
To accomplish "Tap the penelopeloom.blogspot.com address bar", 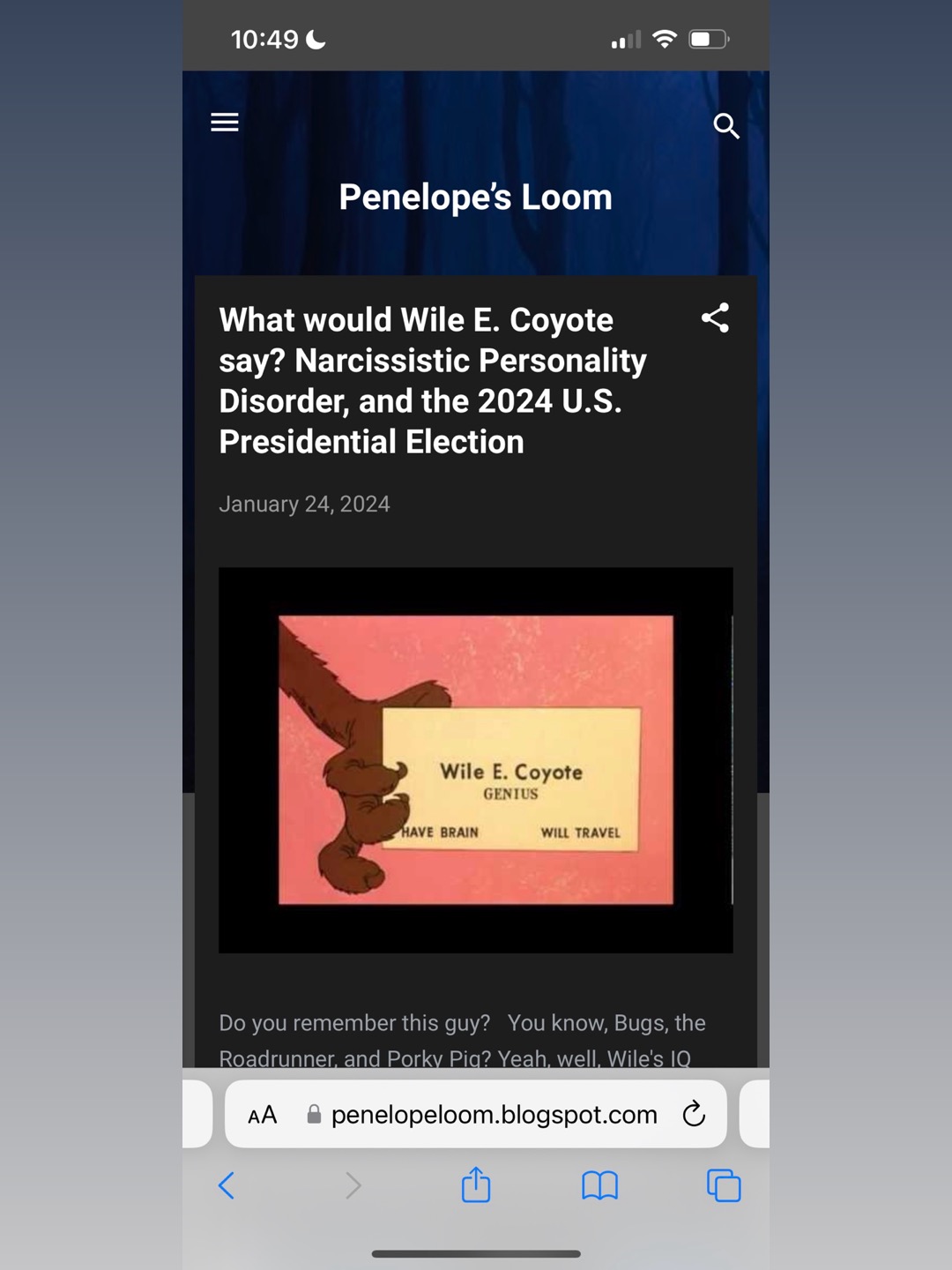I will coord(494,1115).
